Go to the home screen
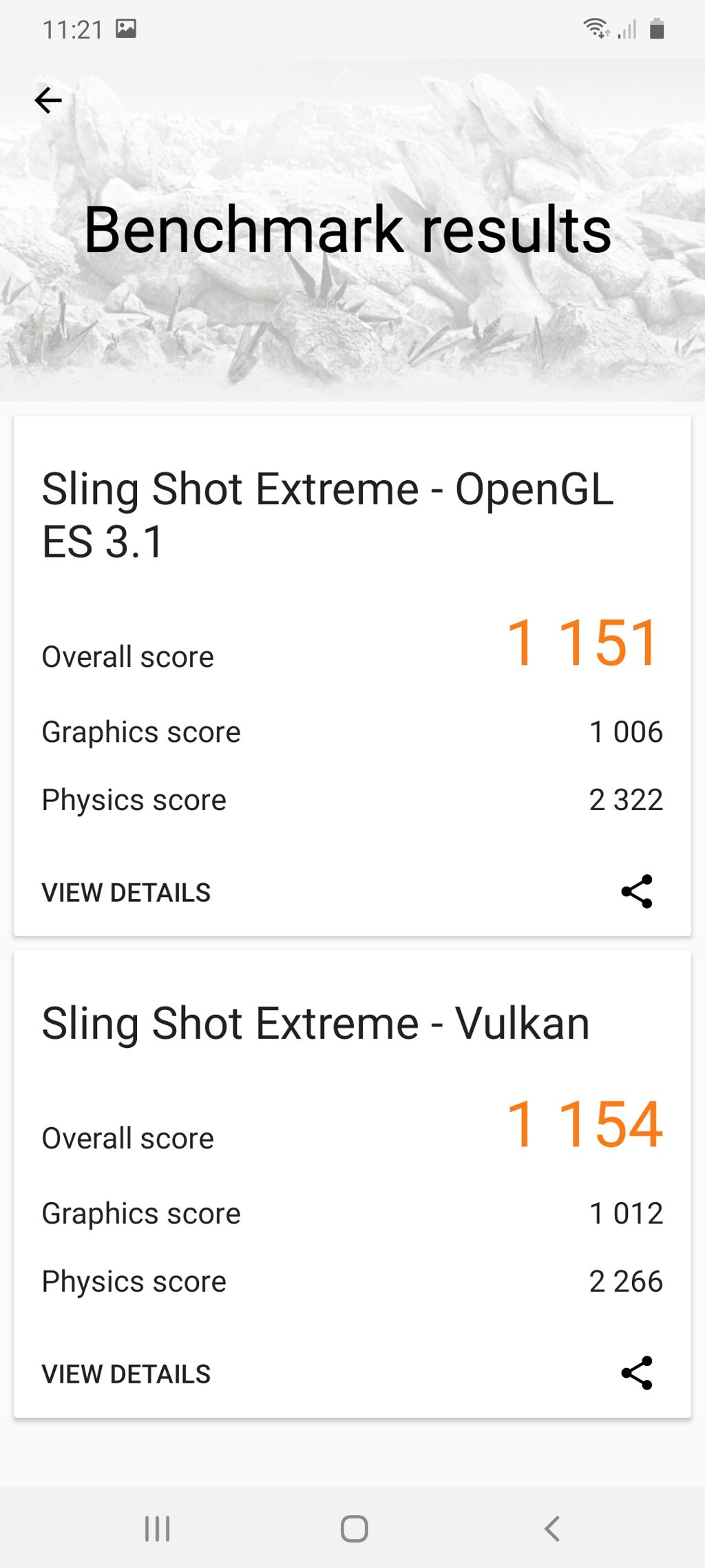The height and width of the screenshot is (1568, 705). tap(354, 1529)
